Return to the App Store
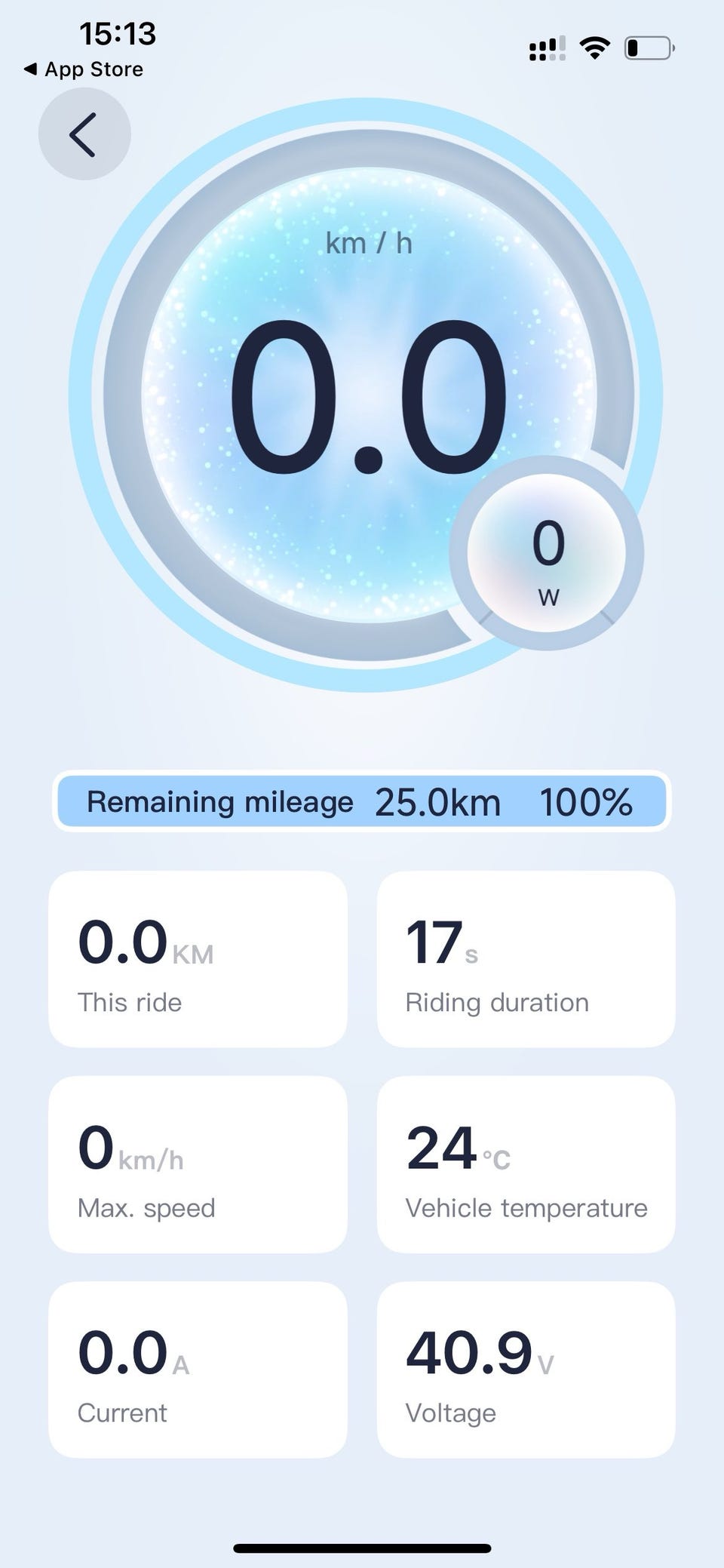724x1568 pixels. pos(83,69)
